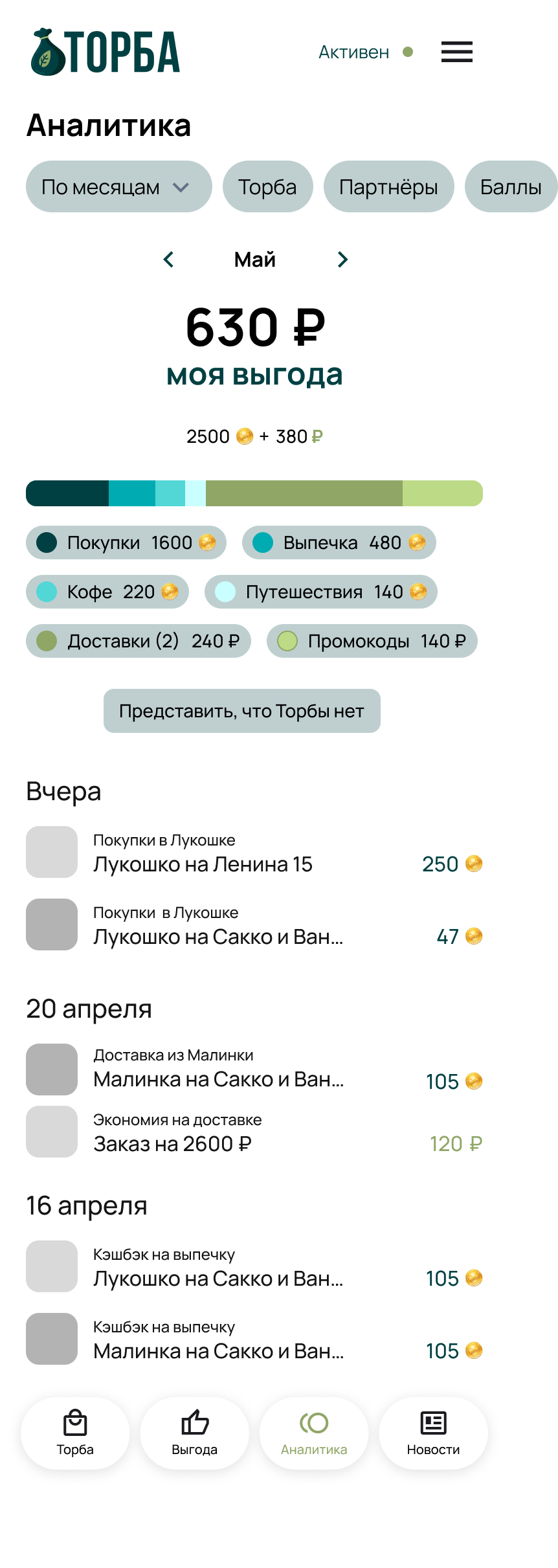Tap the Доставки (2) category chip
The width and height of the screenshot is (558, 1568).
click(x=138, y=641)
